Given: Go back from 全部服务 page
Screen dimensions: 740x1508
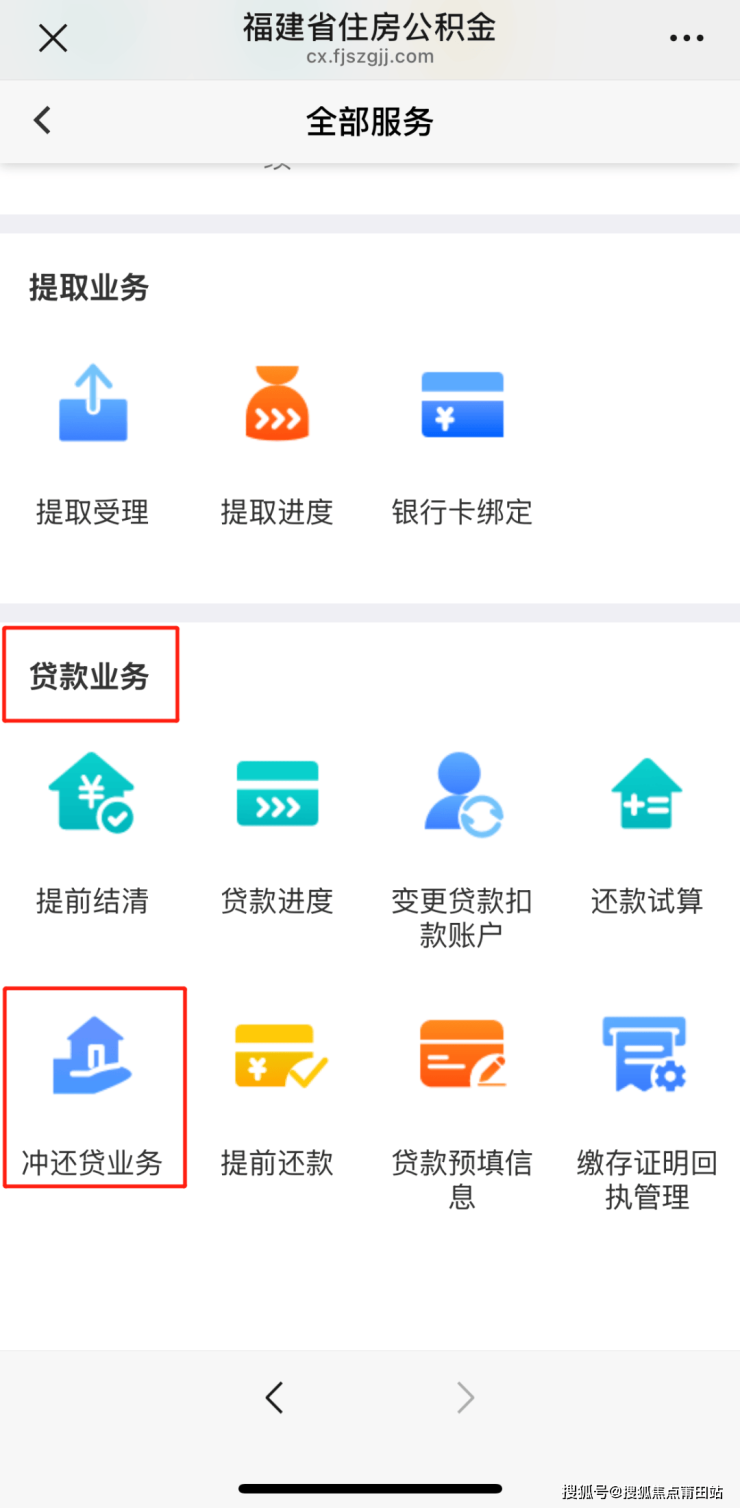Looking at the screenshot, I should (42, 121).
